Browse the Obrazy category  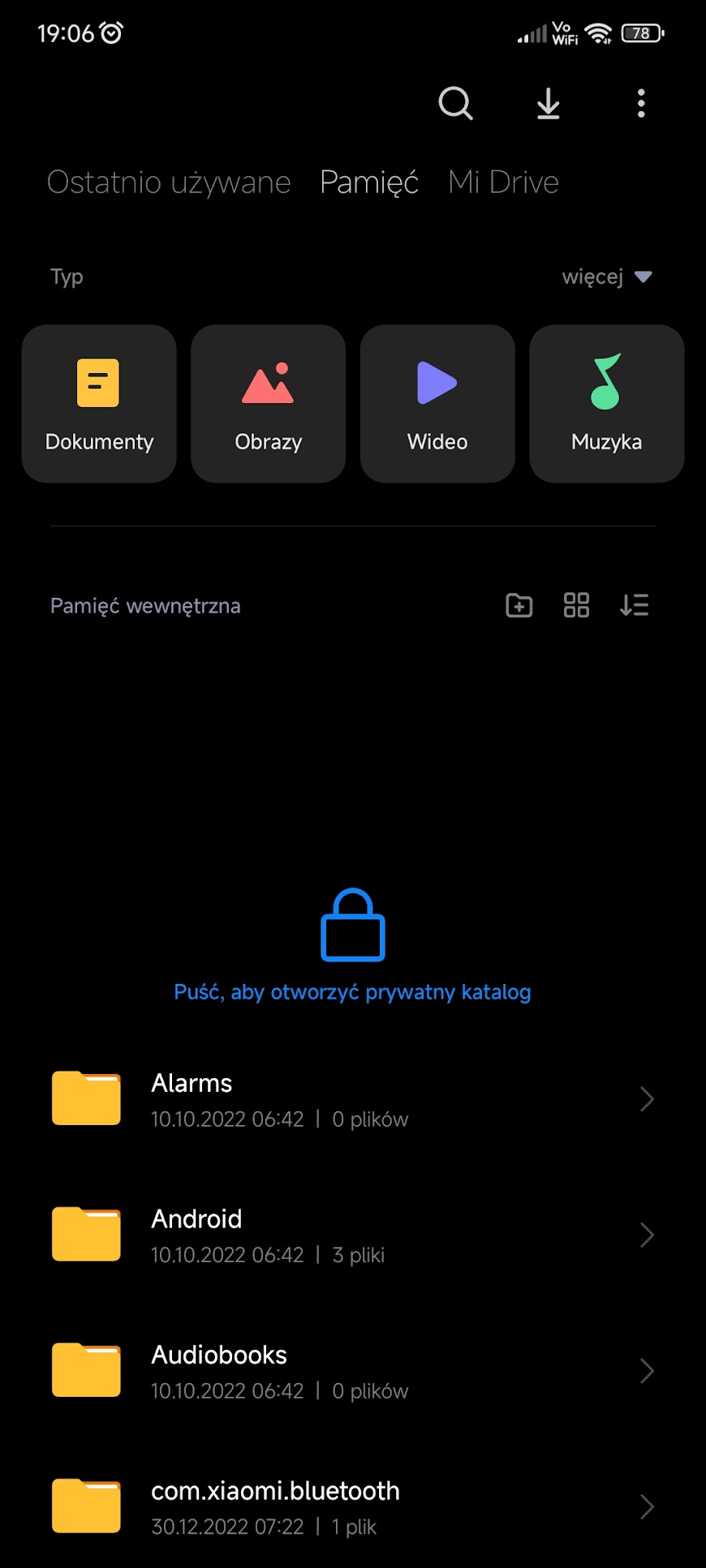click(269, 404)
